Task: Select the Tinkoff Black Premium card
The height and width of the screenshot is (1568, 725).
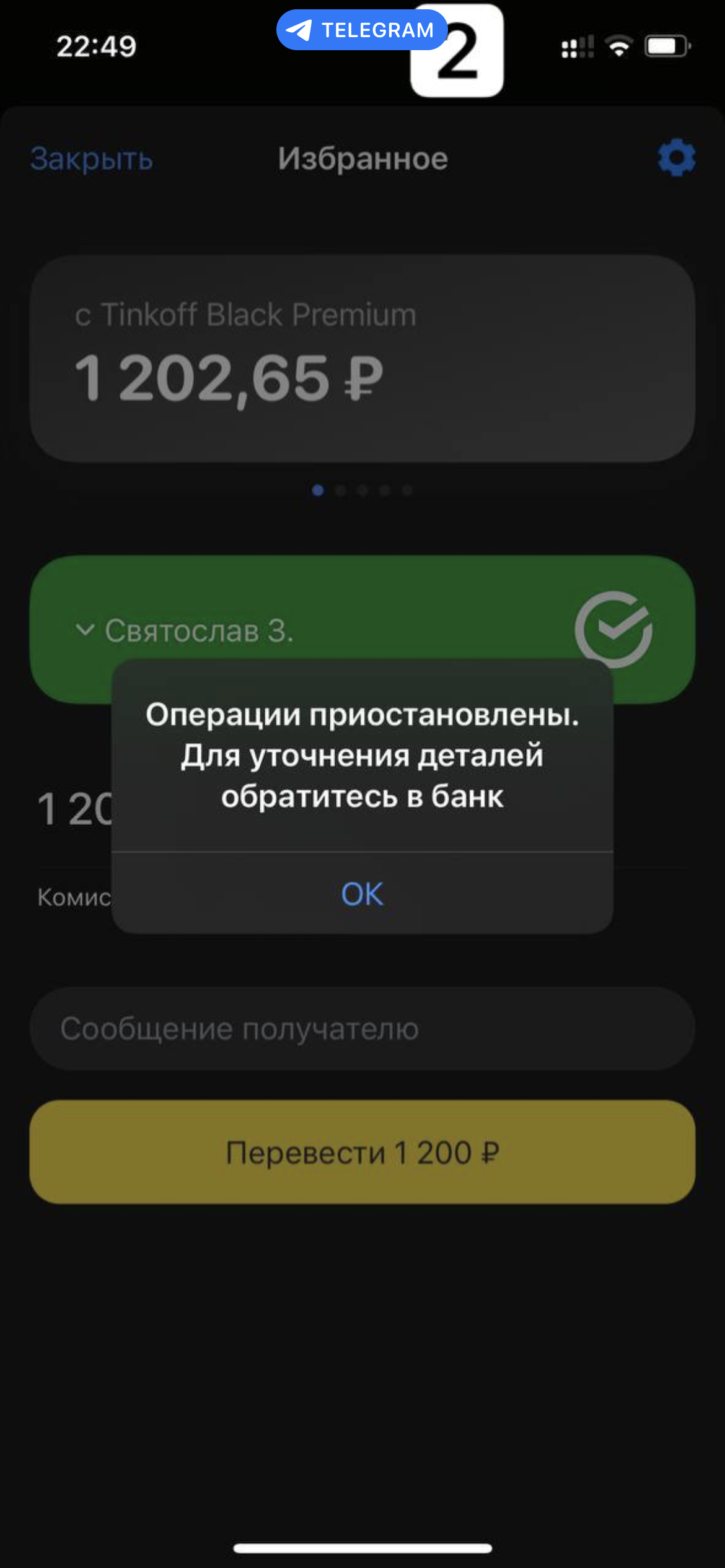Action: [362, 358]
